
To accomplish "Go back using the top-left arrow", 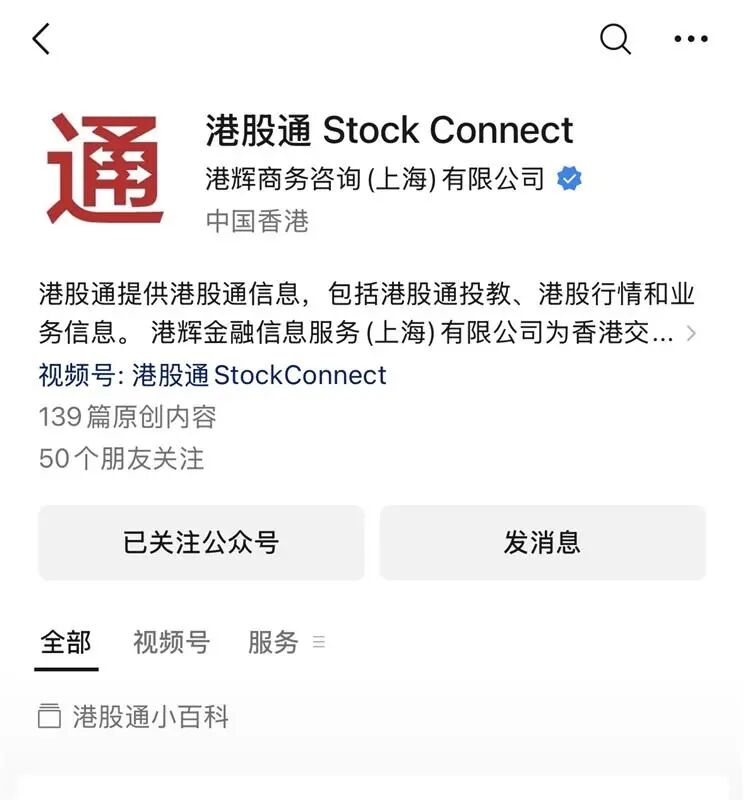I will [41, 40].
